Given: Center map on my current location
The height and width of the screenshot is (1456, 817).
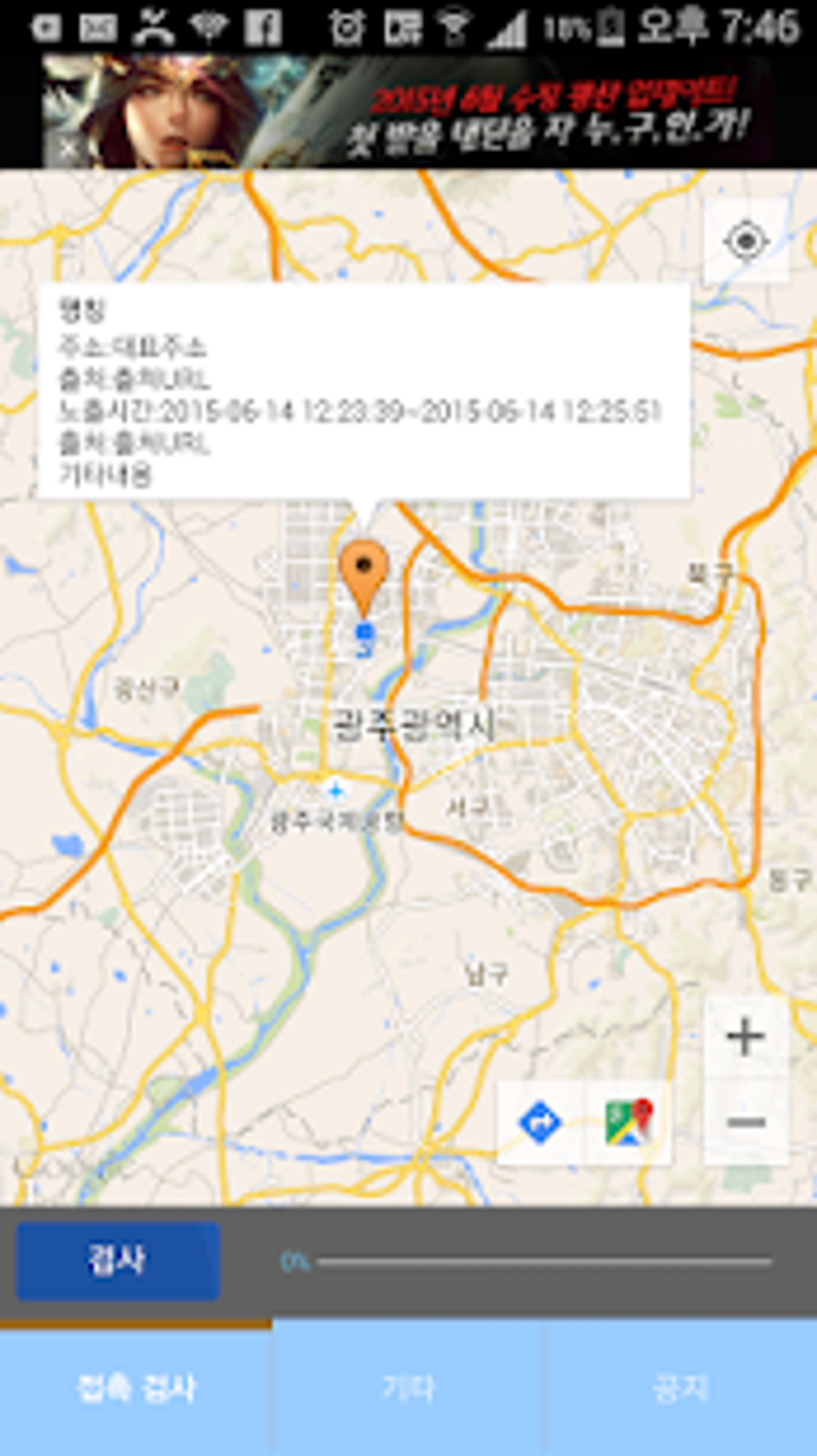Looking at the screenshot, I should (x=746, y=241).
